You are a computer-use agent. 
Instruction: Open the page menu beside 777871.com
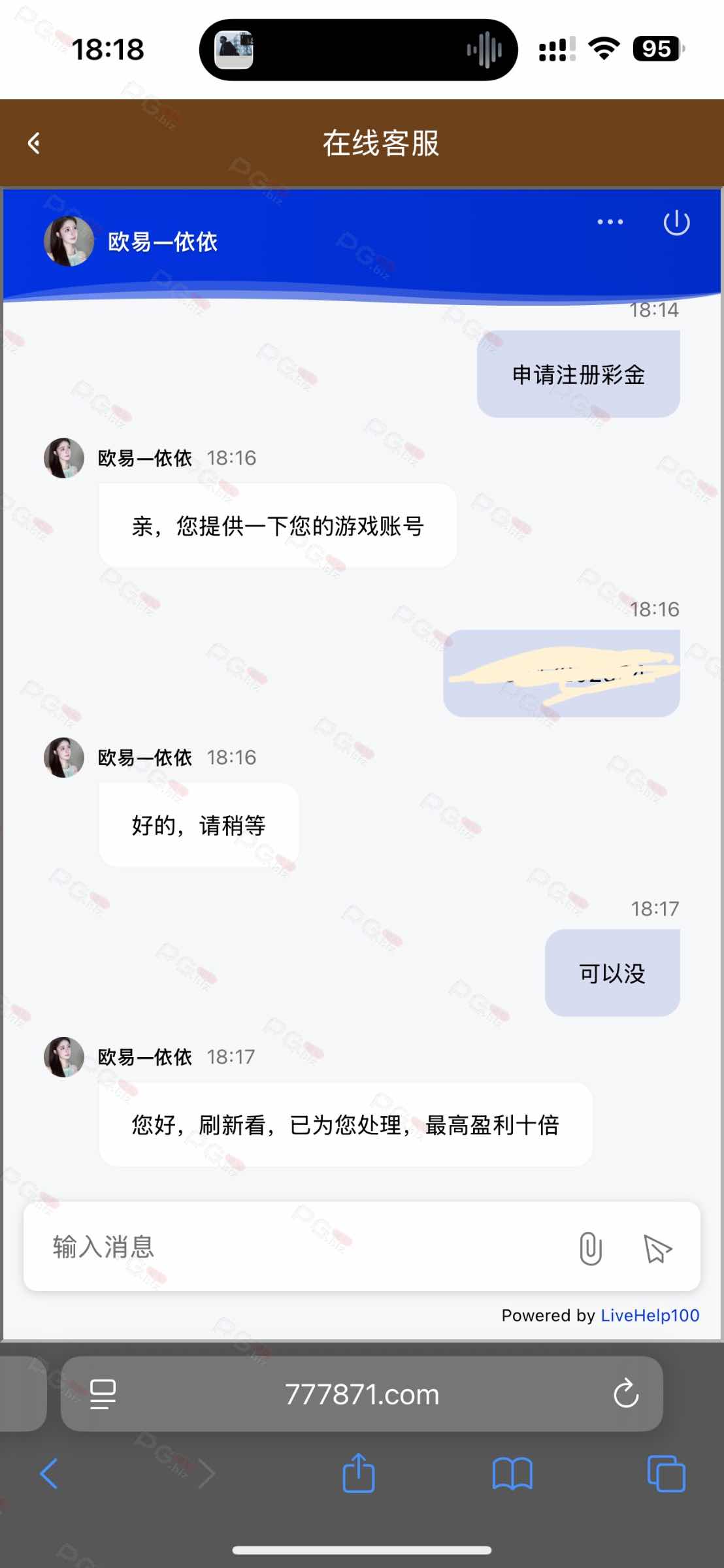pyautogui.click(x=103, y=1394)
